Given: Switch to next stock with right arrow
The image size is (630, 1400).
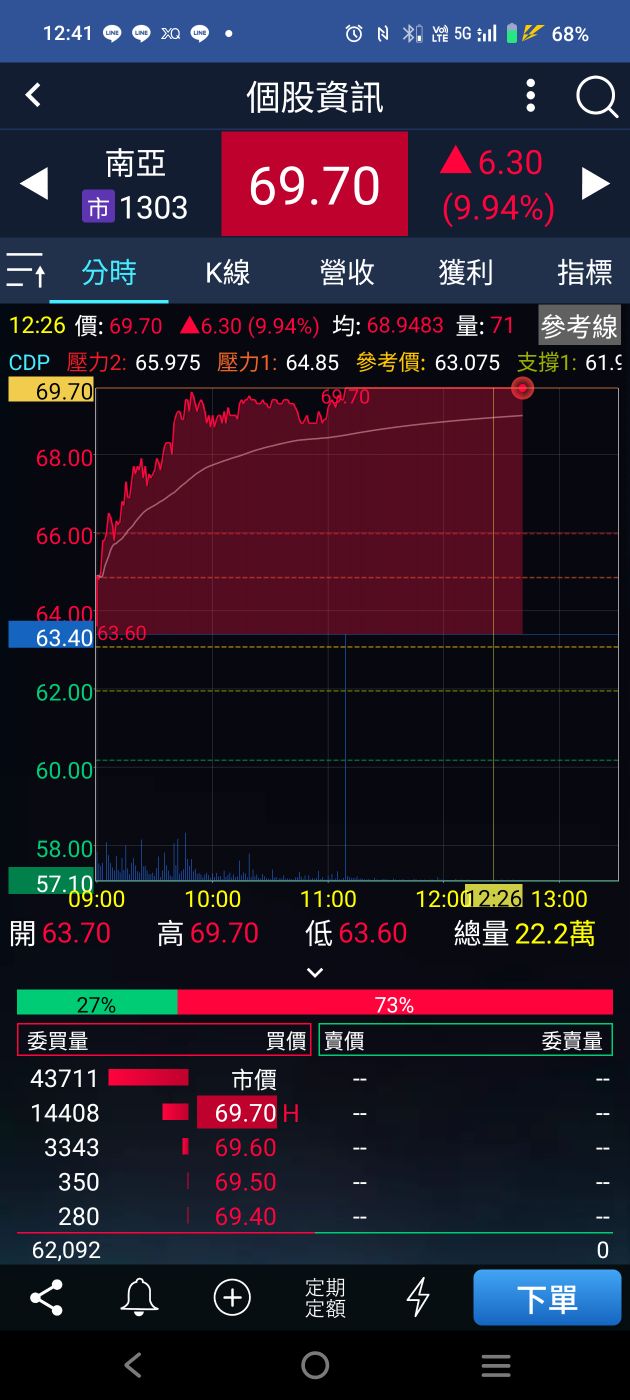Looking at the screenshot, I should point(596,184).
